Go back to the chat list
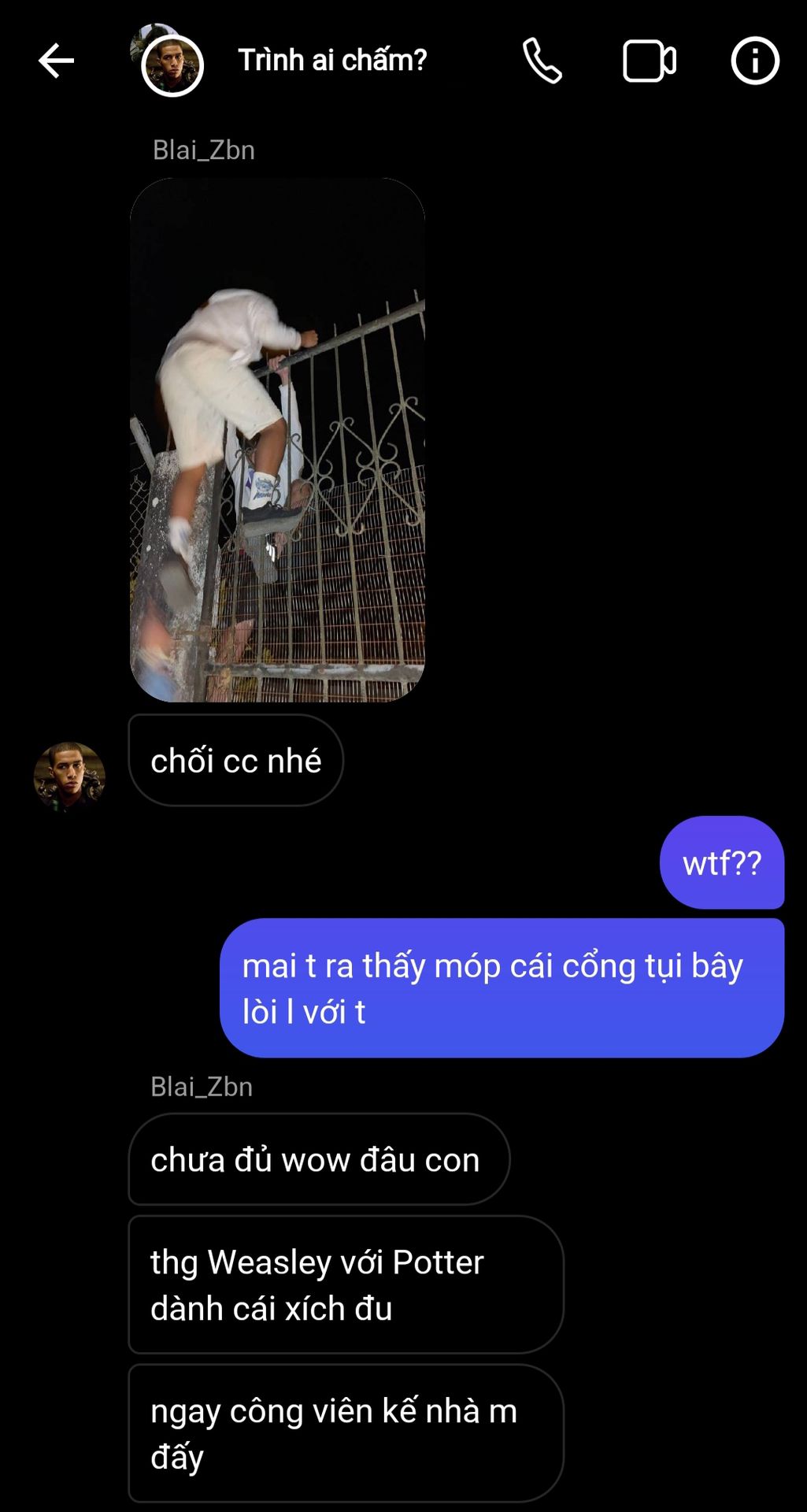The width and height of the screenshot is (807, 1512). coord(56,61)
